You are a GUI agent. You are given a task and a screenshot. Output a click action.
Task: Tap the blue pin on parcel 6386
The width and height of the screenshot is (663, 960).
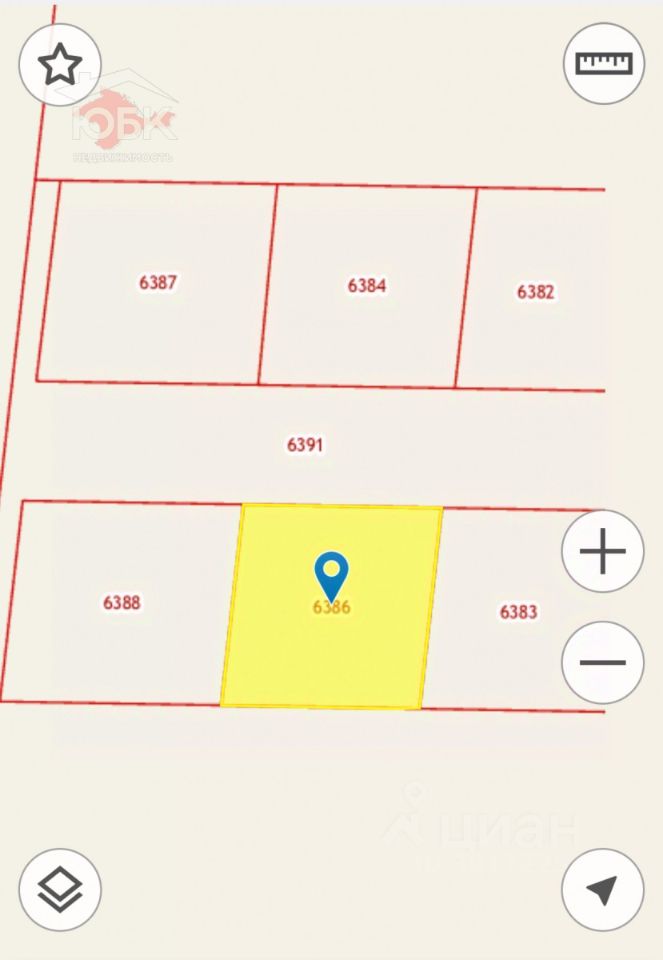(x=331, y=574)
